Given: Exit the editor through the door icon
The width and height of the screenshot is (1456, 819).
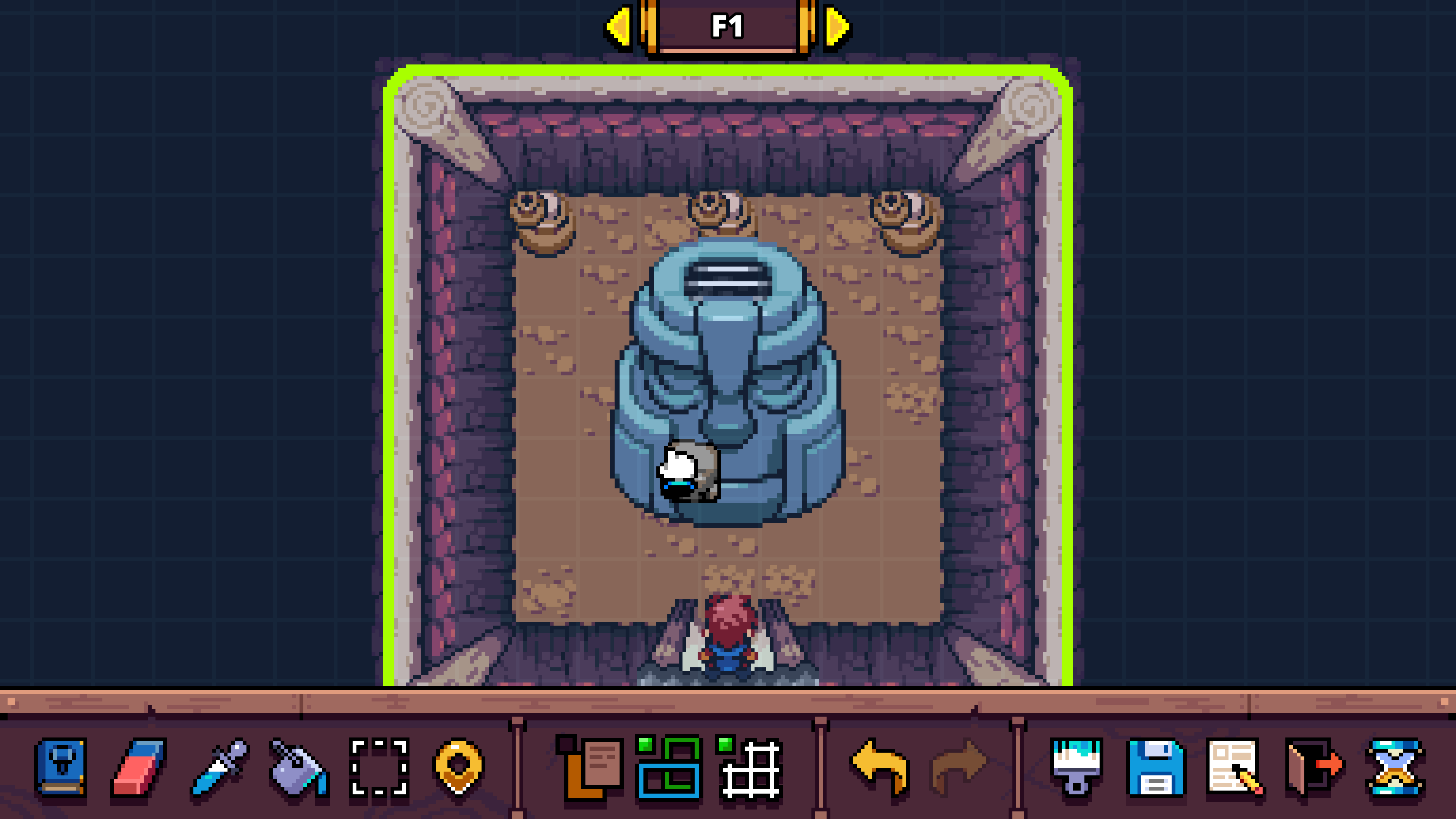Looking at the screenshot, I should (1314, 767).
